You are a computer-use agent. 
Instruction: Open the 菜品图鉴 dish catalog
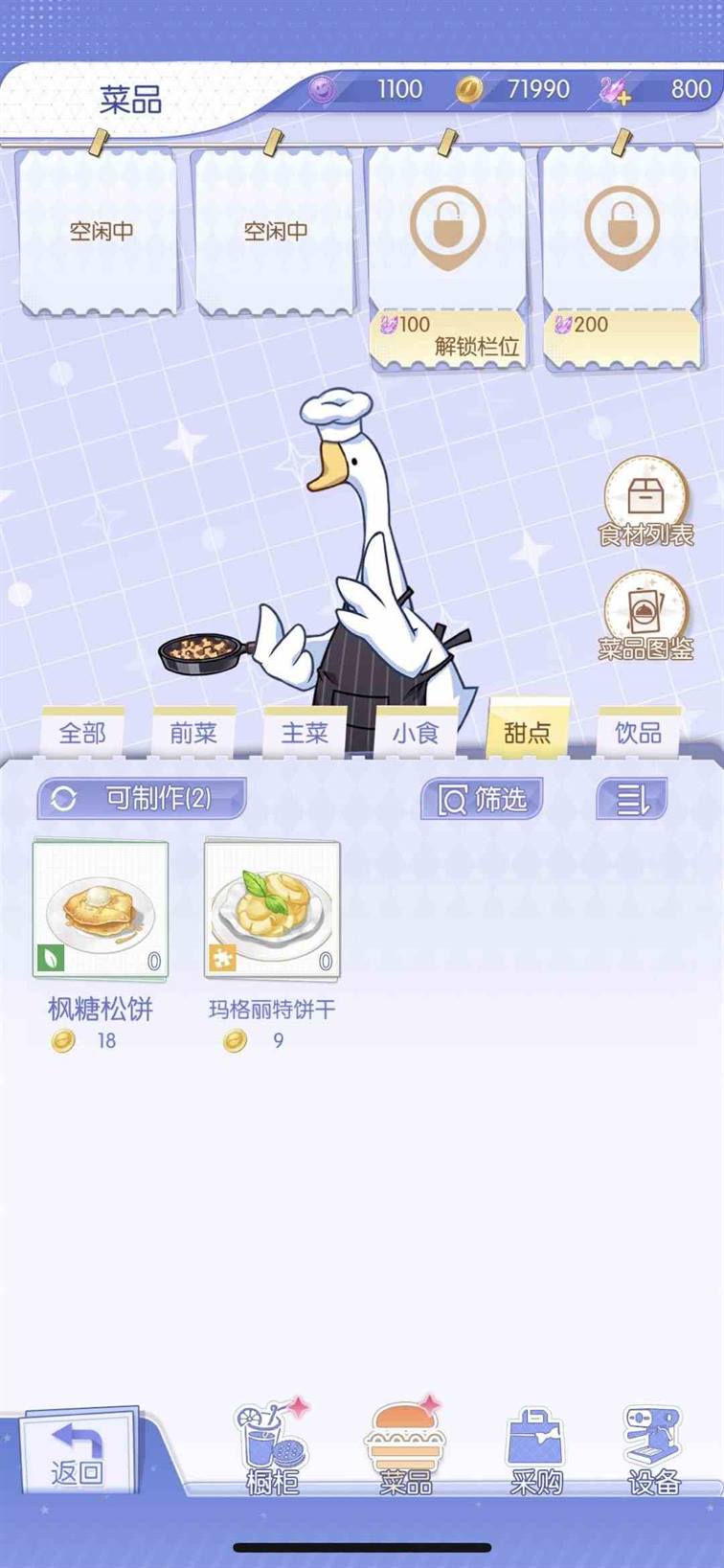point(646,618)
